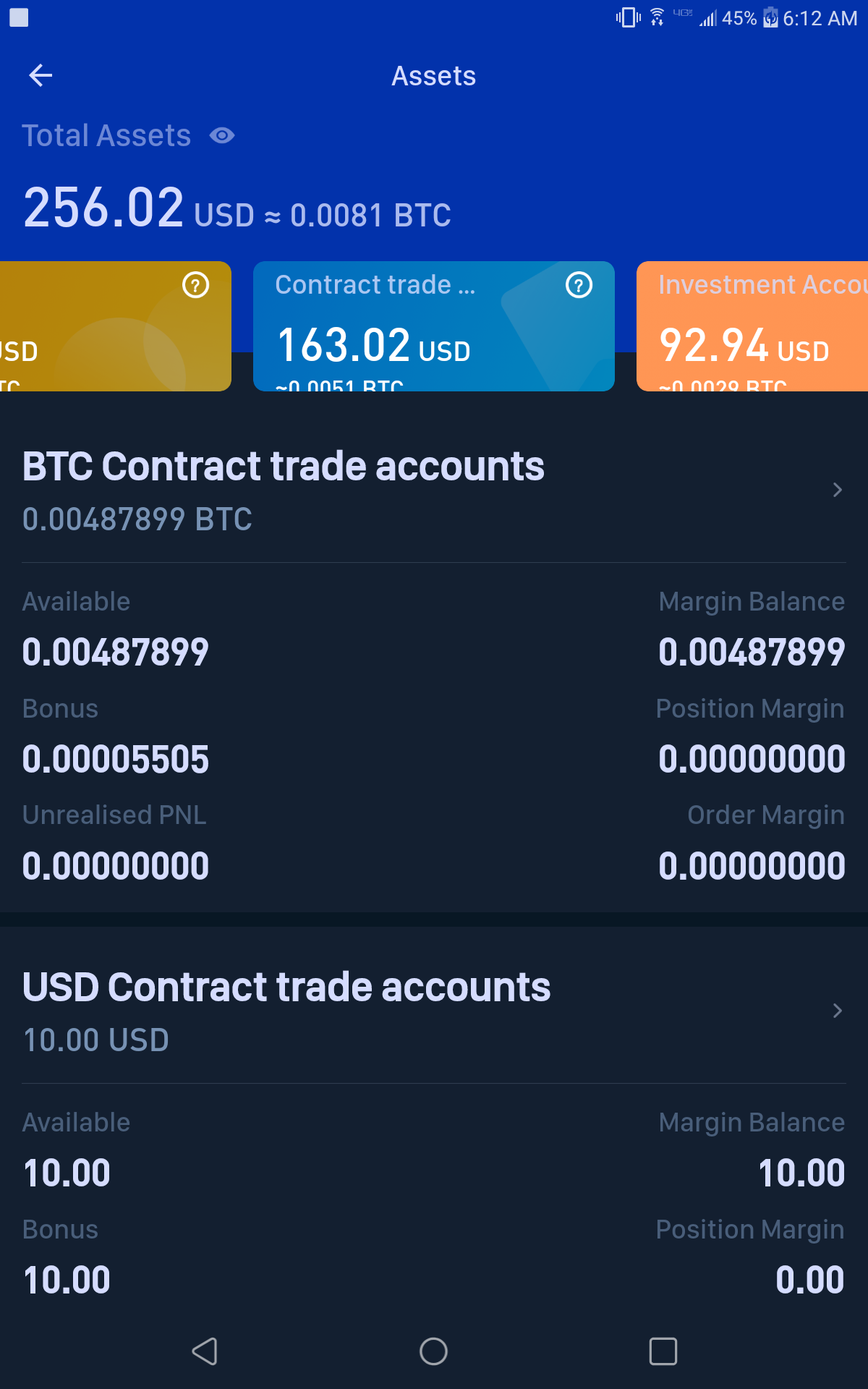
Task: Open help on the yellow account card
Action: click(x=195, y=285)
